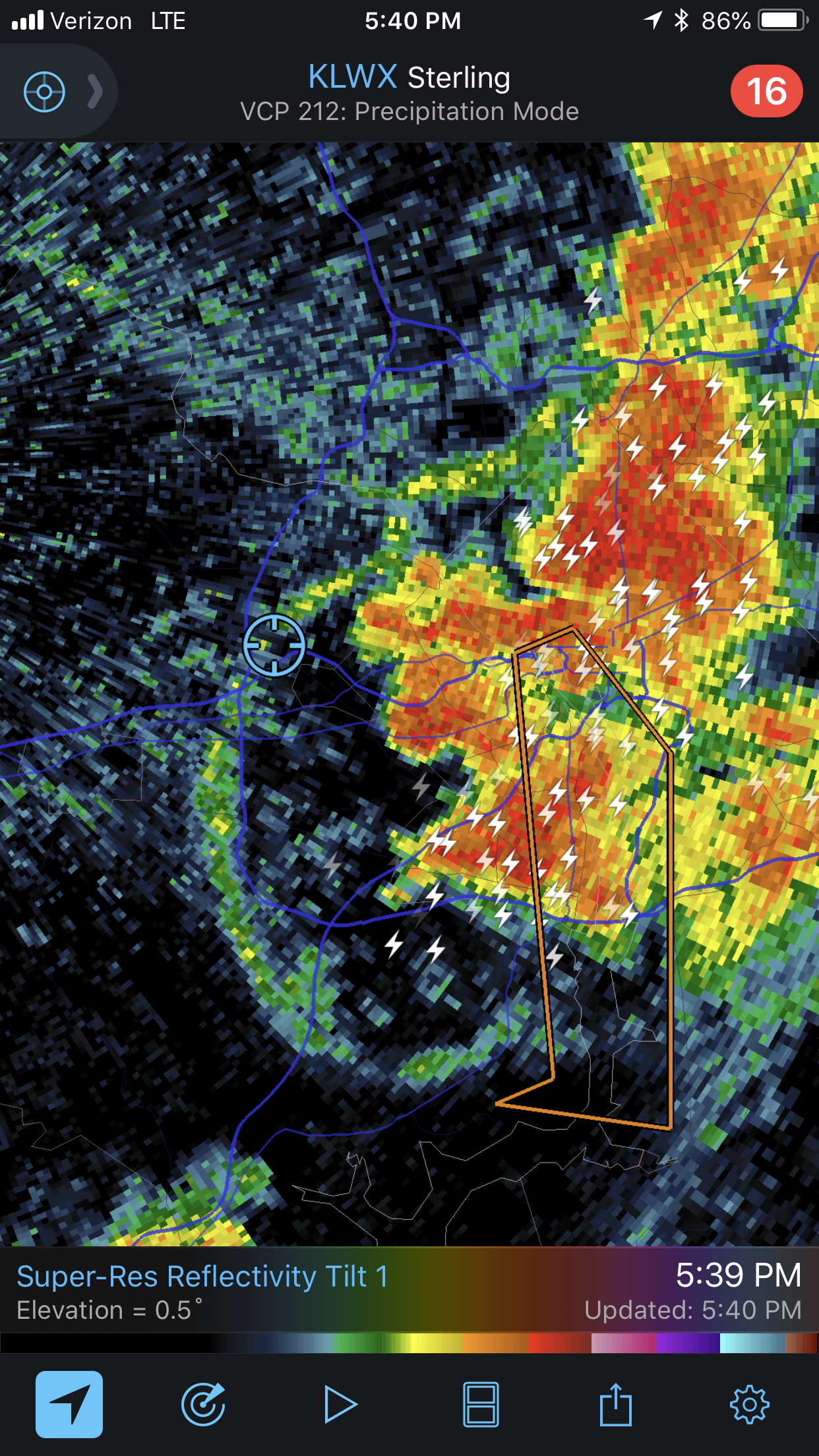
Task: Open the settings gear
Action: click(x=750, y=1405)
